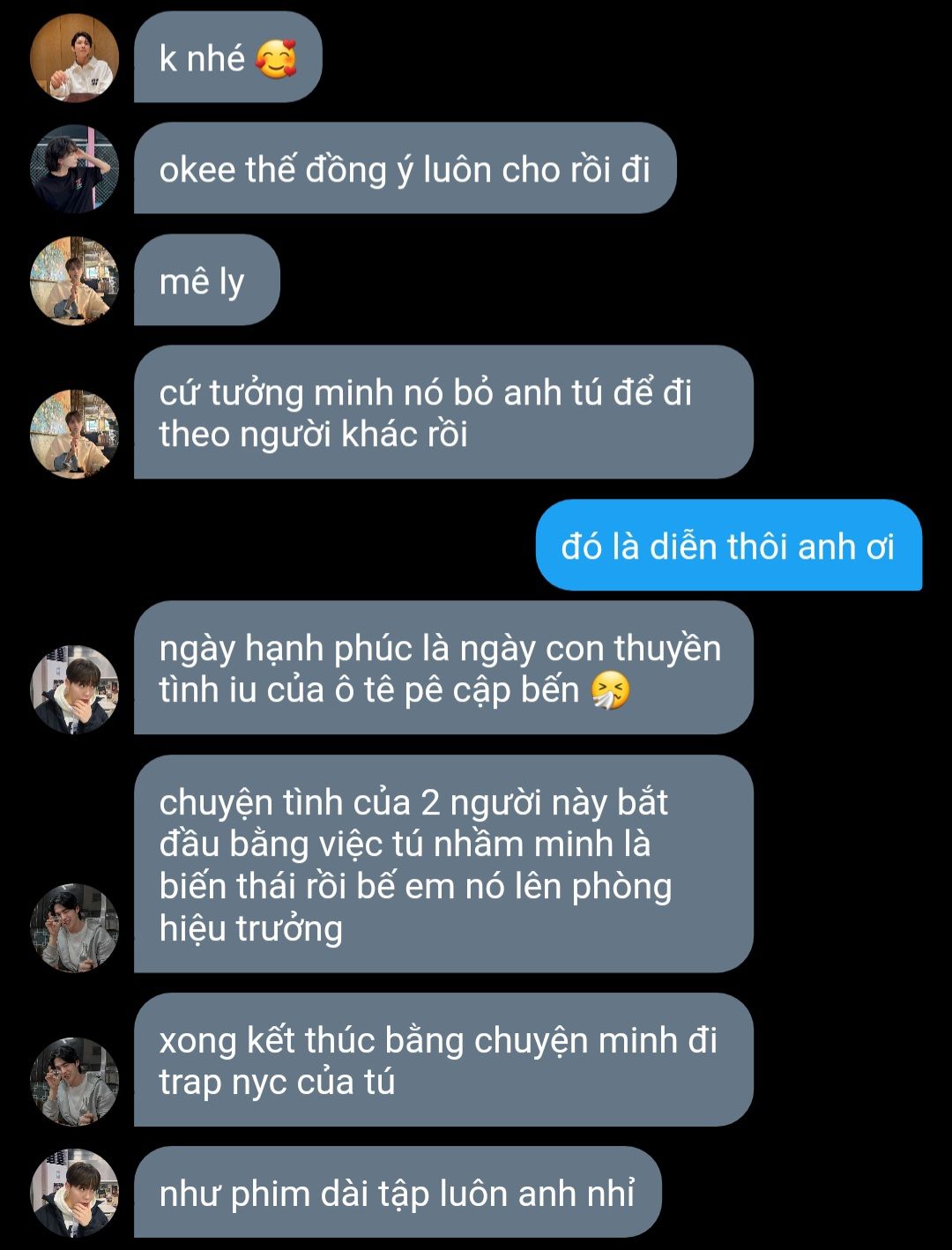This screenshot has width=952, height=1250.
Task: Open sender profile beside "cứ tưởng minh nó bỏ"
Action: pyautogui.click(x=74, y=434)
